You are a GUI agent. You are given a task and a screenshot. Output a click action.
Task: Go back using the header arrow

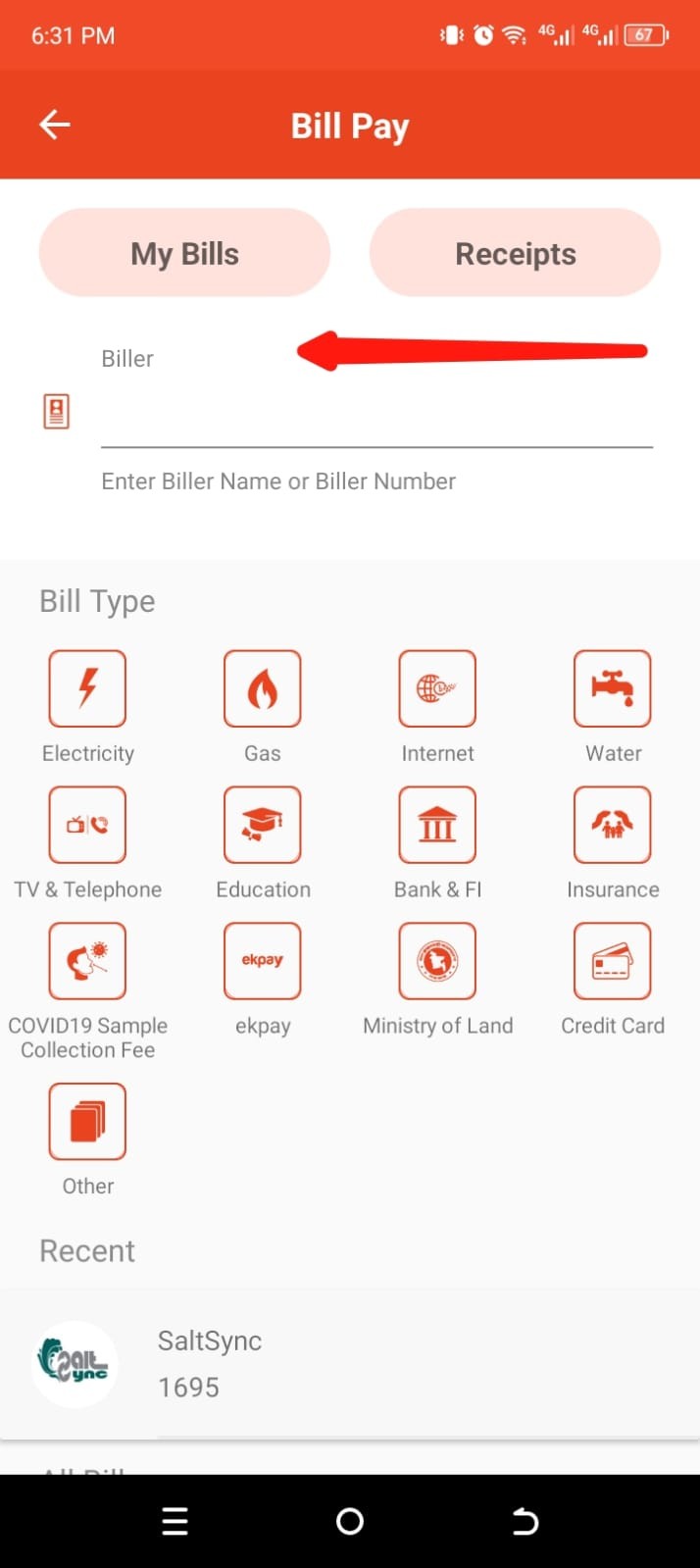(55, 125)
